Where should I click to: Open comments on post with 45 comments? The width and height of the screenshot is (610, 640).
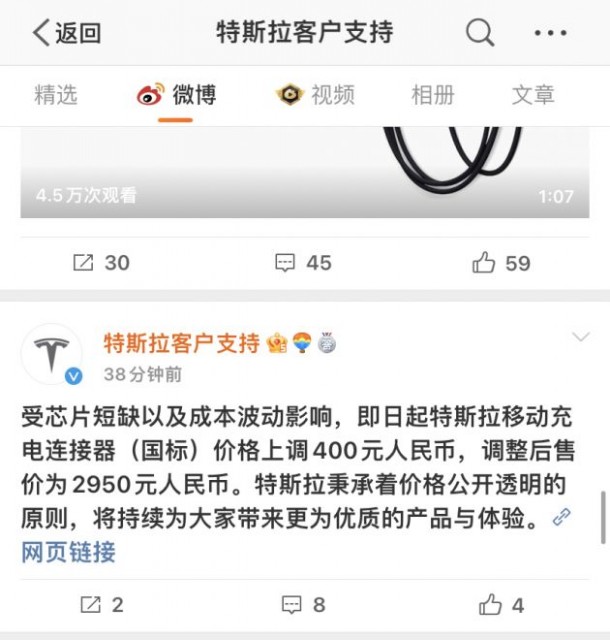(303, 263)
